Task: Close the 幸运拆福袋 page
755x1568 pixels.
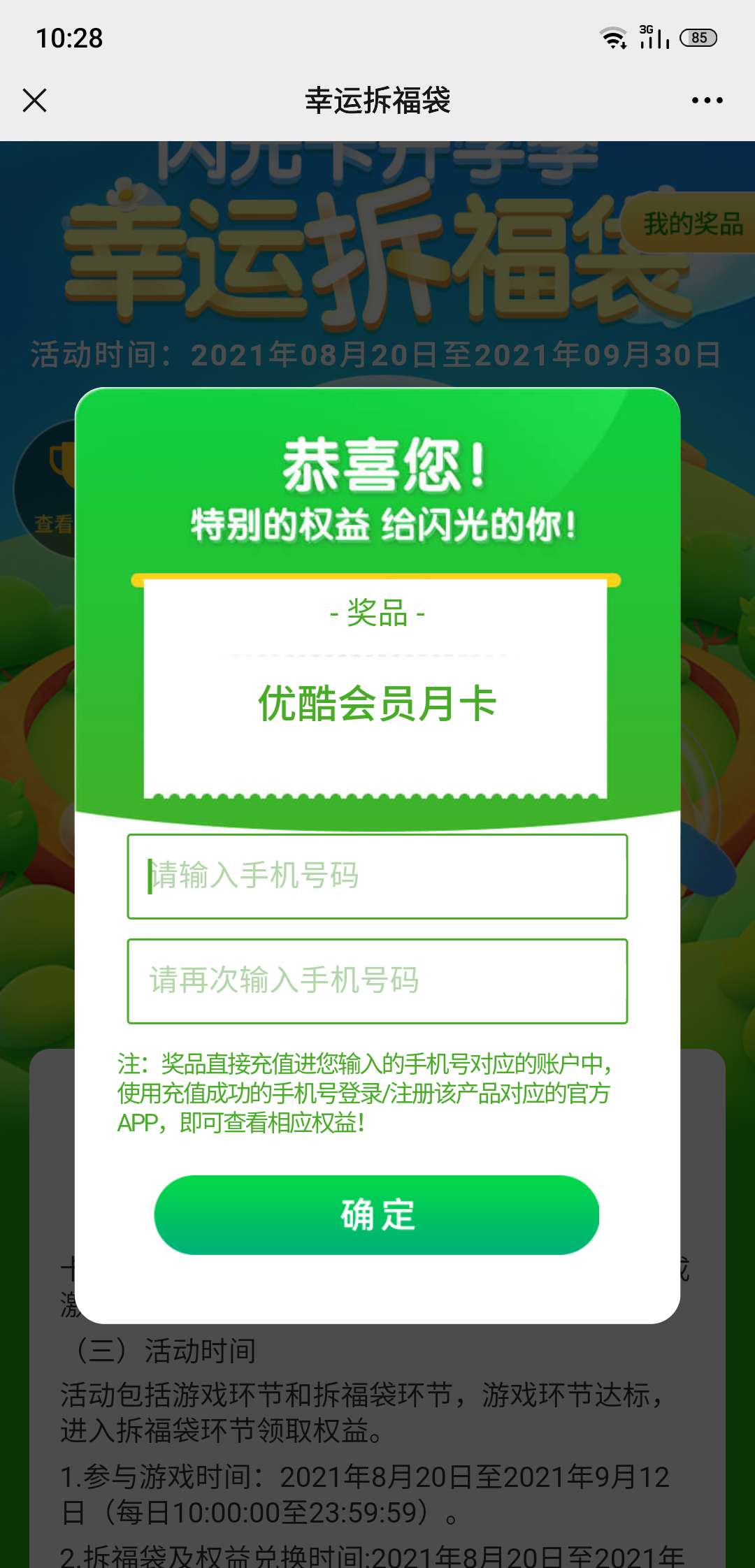Action: tap(34, 101)
